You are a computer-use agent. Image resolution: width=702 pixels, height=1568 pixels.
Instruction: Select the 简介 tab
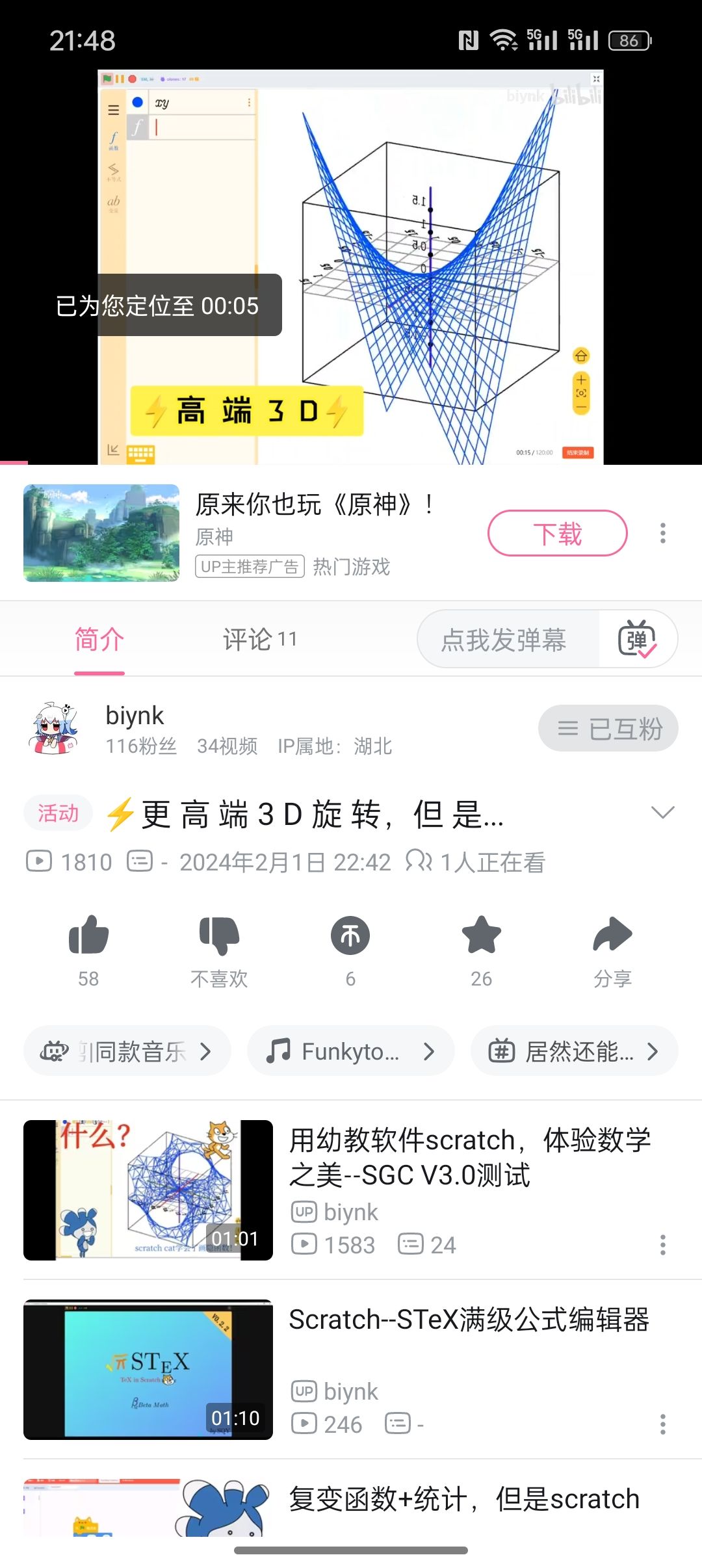(x=99, y=640)
